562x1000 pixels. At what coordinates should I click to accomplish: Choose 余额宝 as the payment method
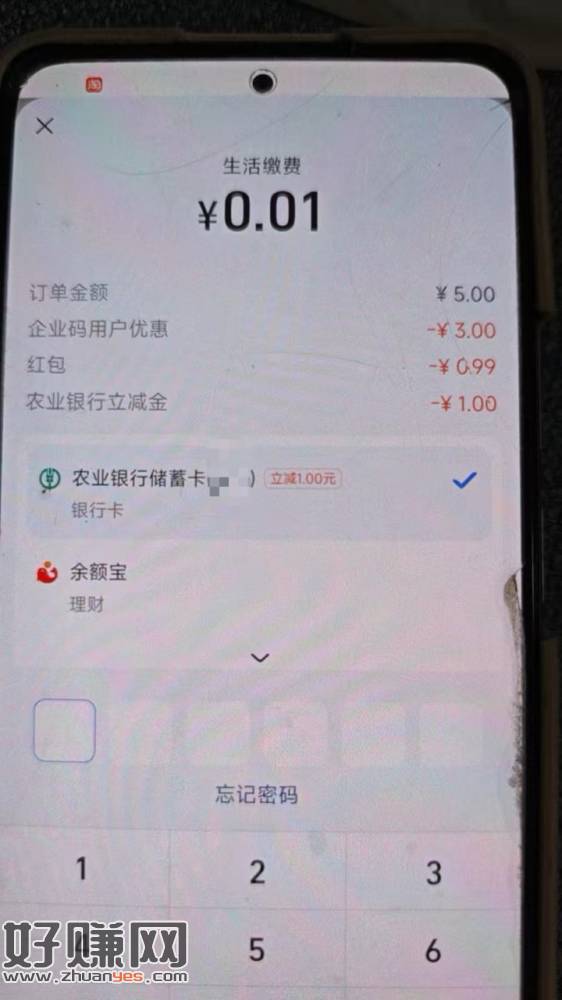(x=259, y=586)
